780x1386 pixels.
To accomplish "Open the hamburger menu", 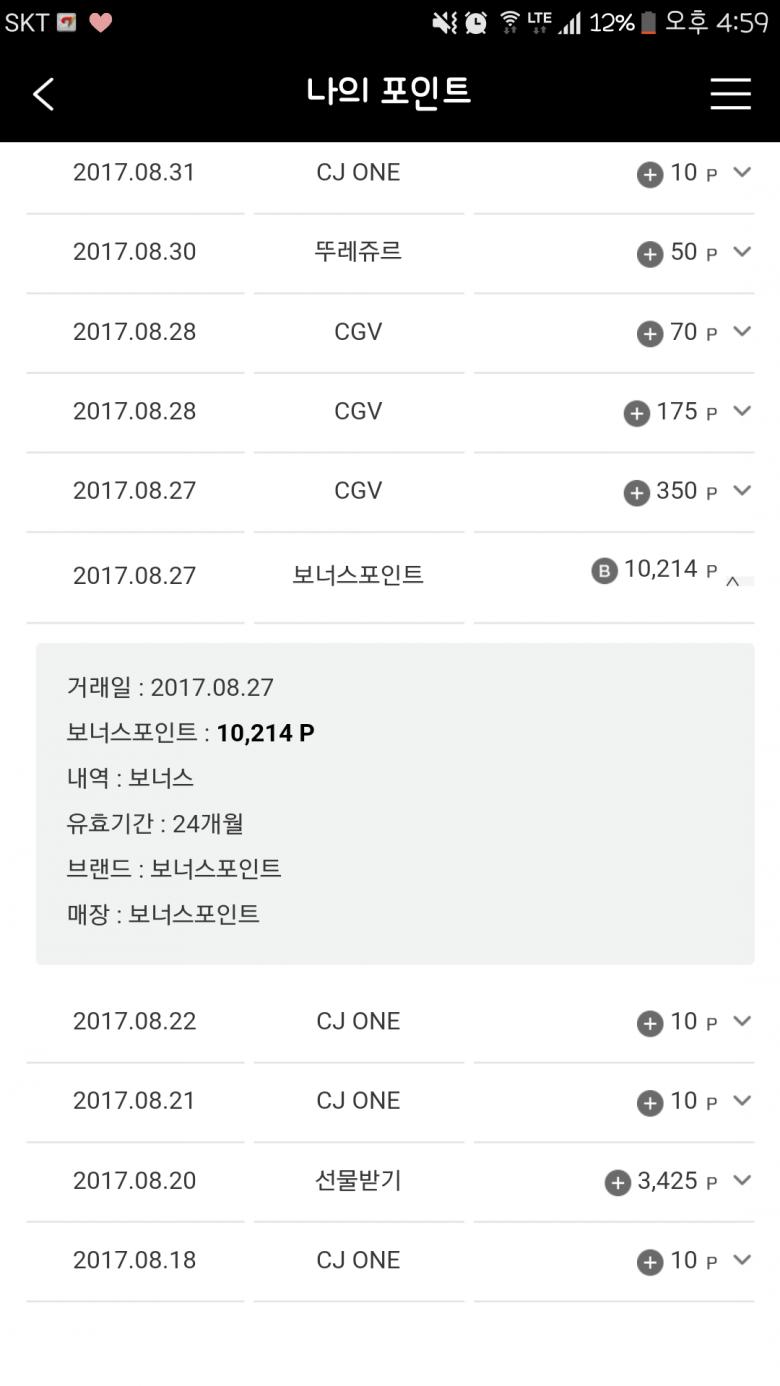I will click(x=730, y=93).
